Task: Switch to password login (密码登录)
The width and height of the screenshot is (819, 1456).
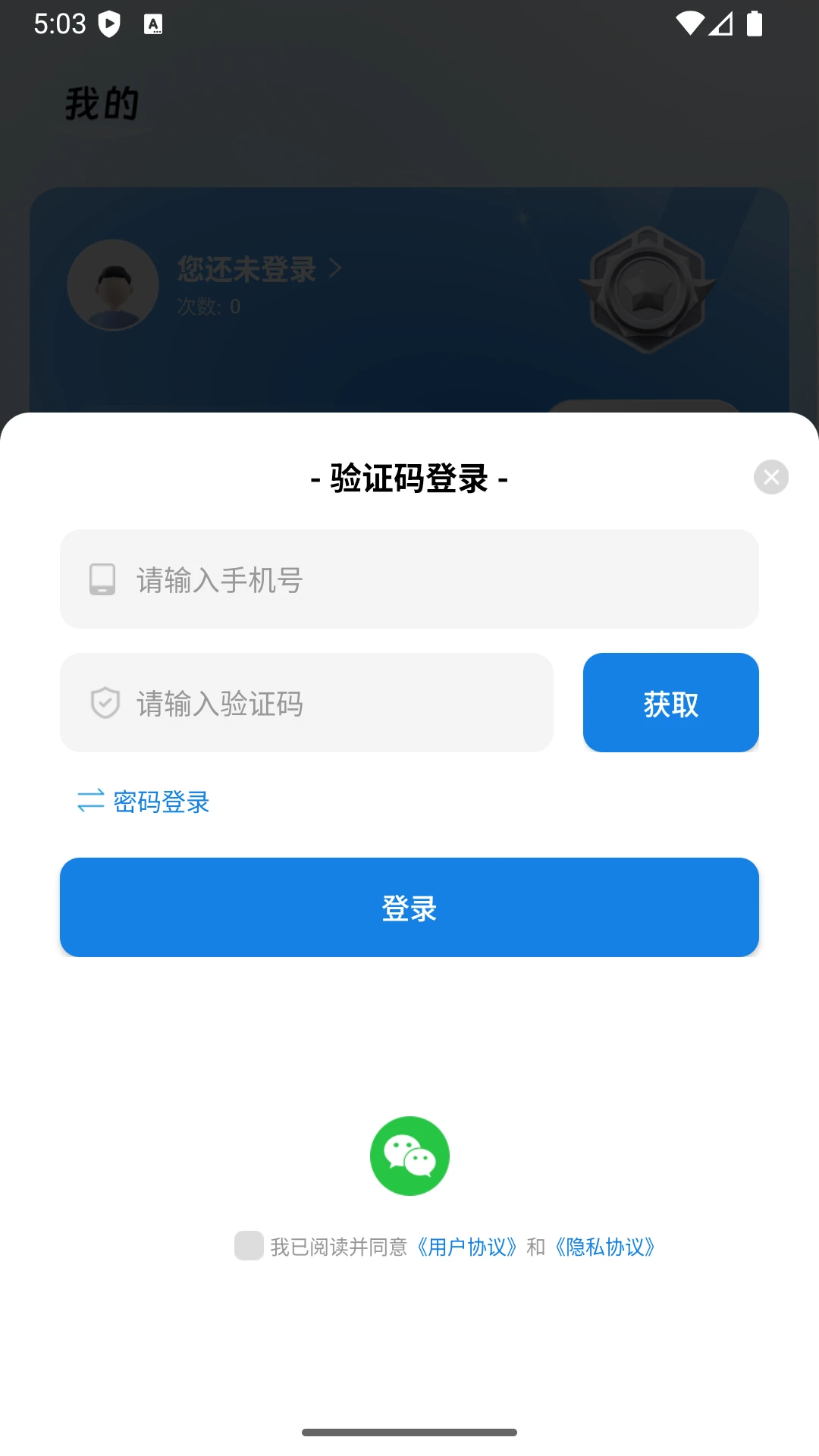Action: [x=143, y=801]
